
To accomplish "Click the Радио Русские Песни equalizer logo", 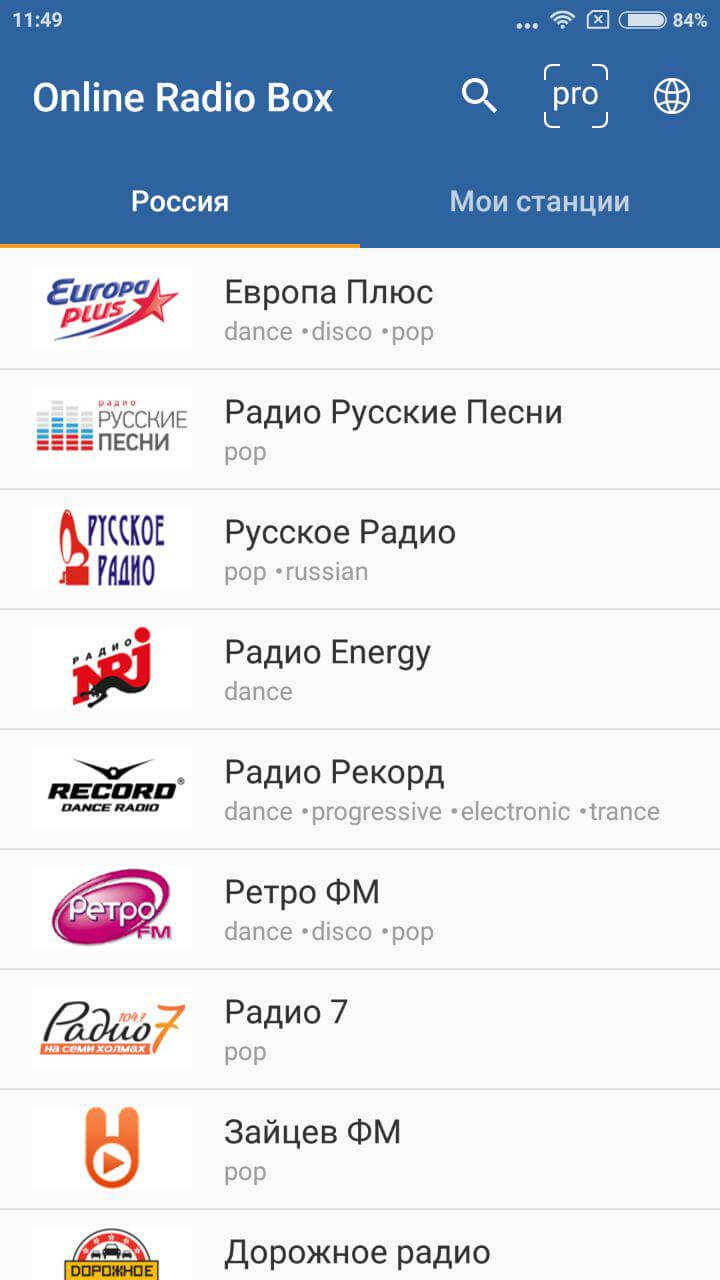I will 111,428.
